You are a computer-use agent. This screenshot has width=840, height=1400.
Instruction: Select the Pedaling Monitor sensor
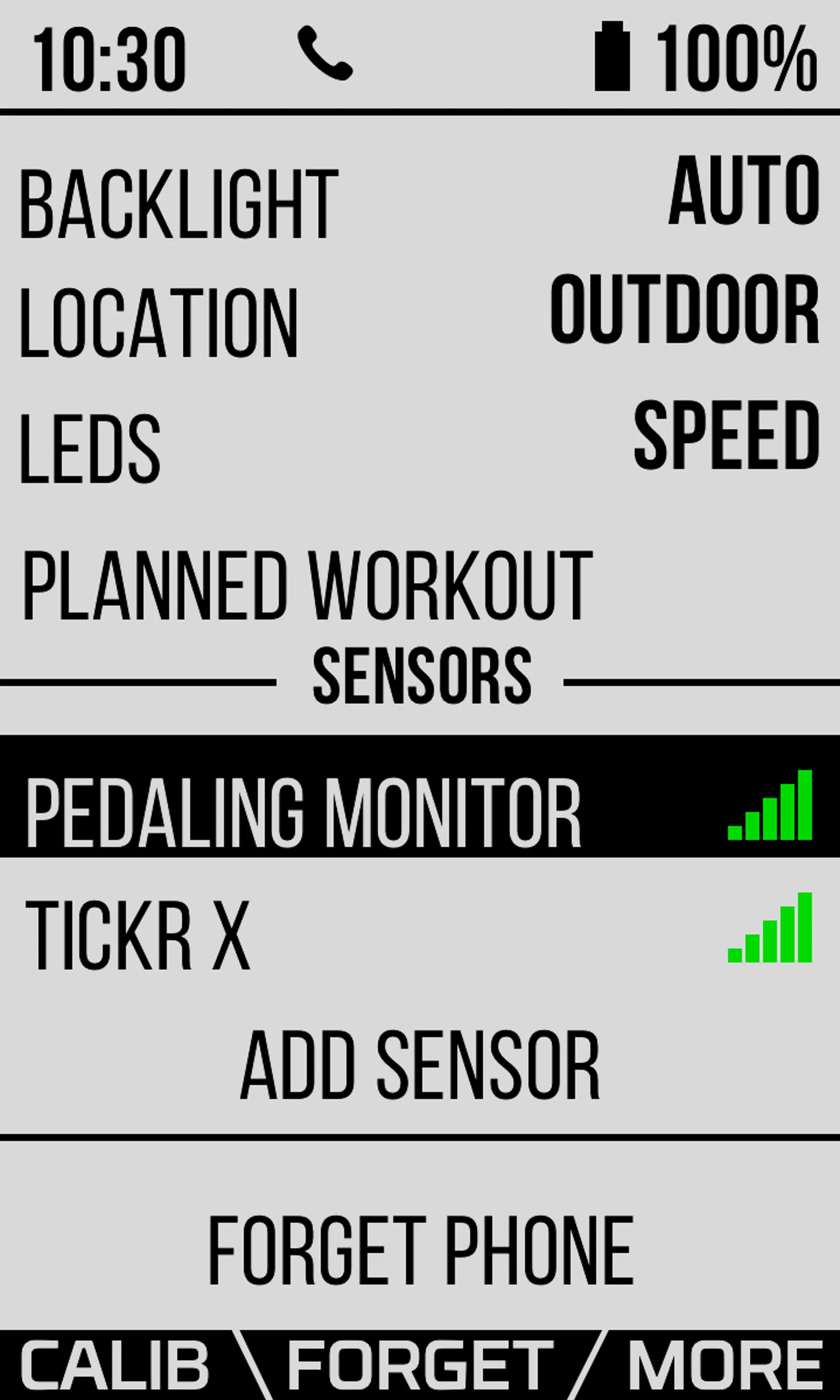(x=420, y=797)
